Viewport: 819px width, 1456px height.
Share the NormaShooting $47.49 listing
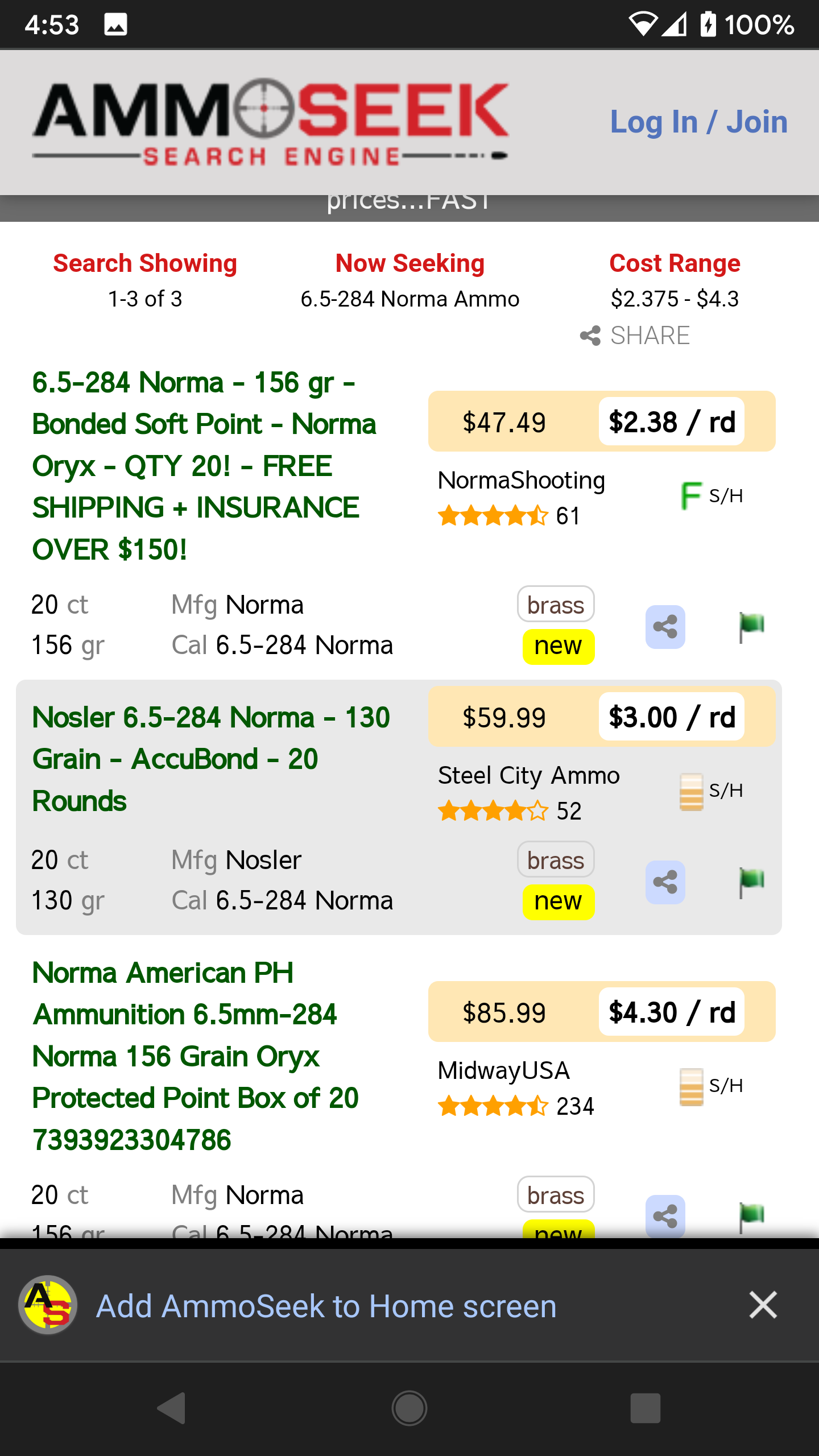(665, 627)
